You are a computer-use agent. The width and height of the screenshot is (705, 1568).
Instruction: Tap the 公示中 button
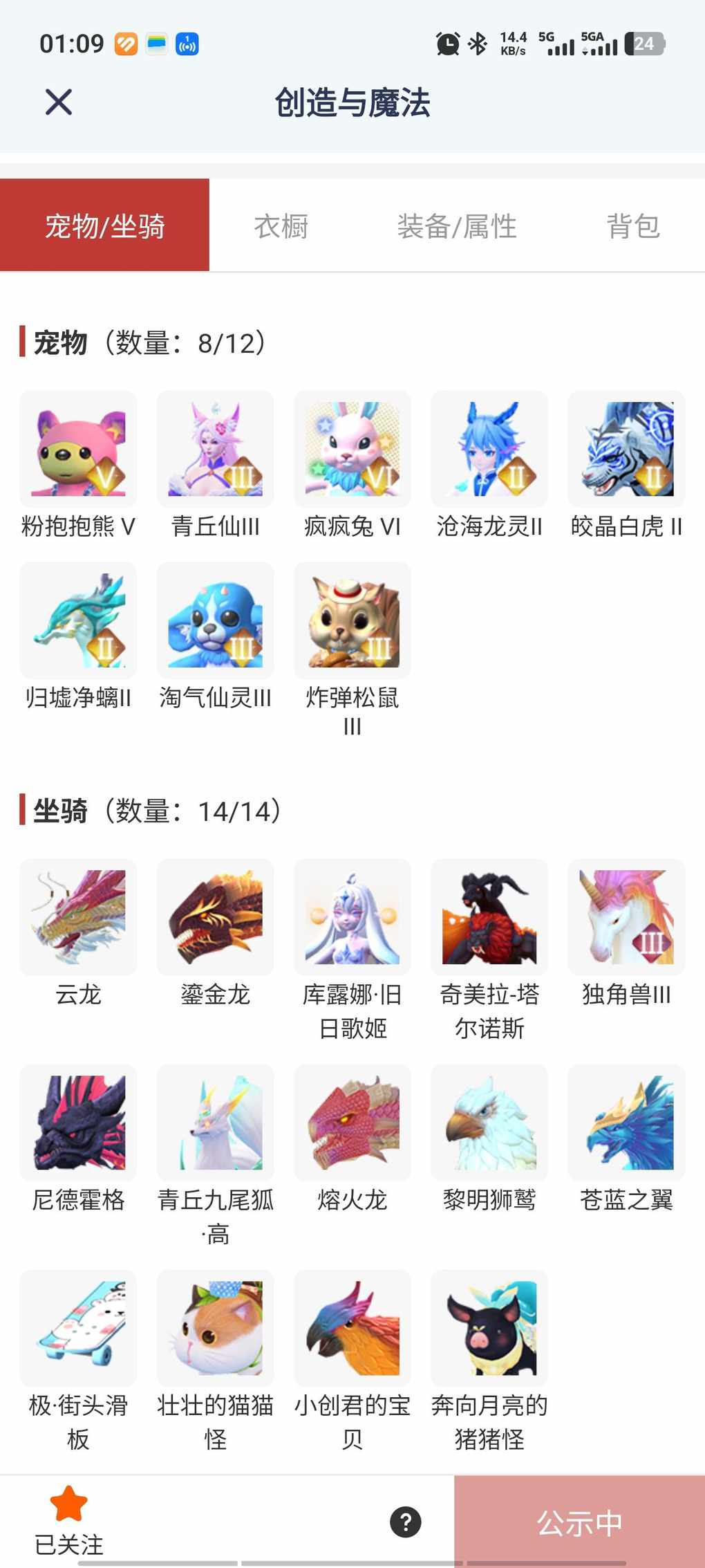[x=579, y=1522]
